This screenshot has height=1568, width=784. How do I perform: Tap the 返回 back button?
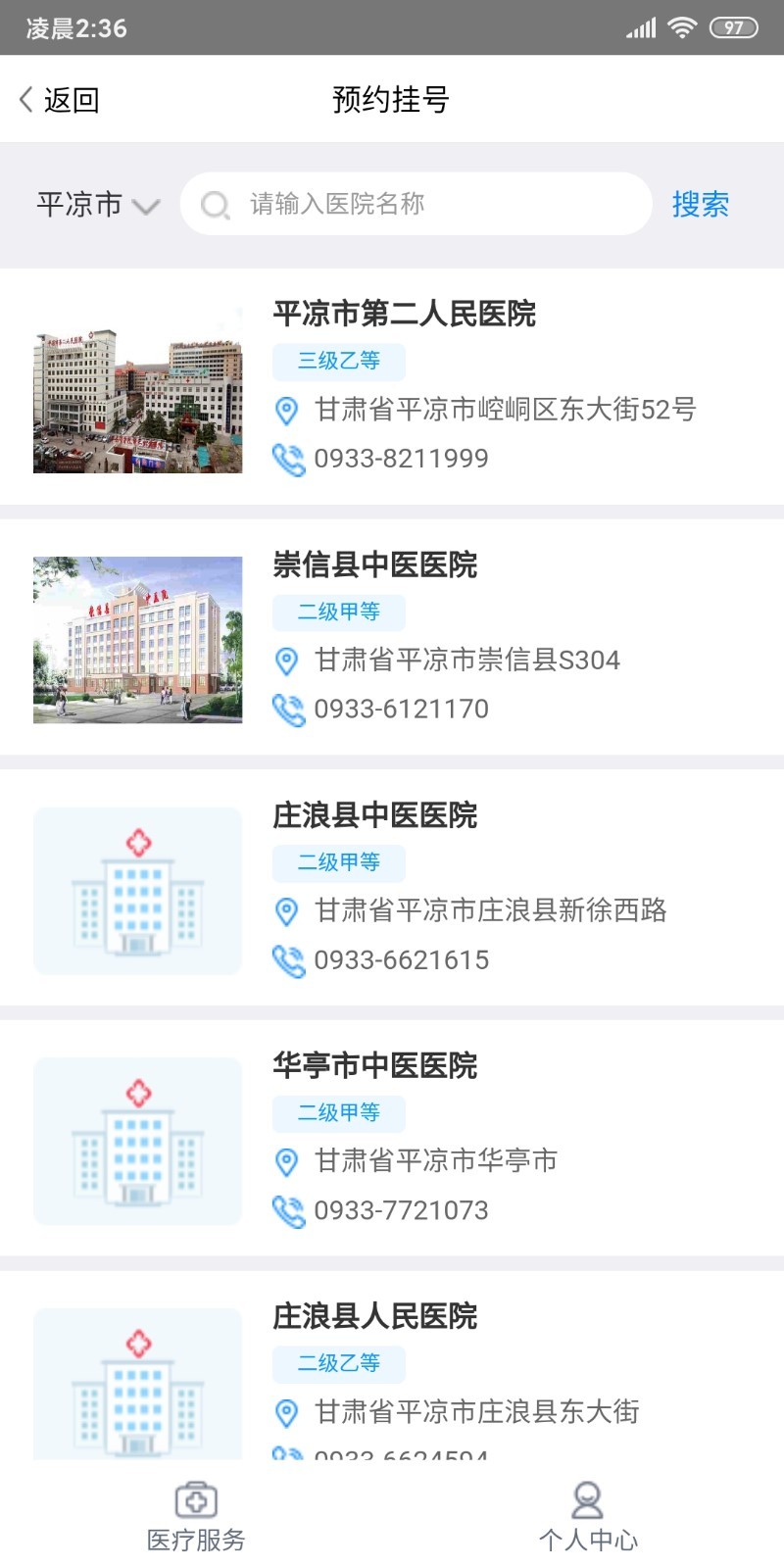tap(59, 99)
